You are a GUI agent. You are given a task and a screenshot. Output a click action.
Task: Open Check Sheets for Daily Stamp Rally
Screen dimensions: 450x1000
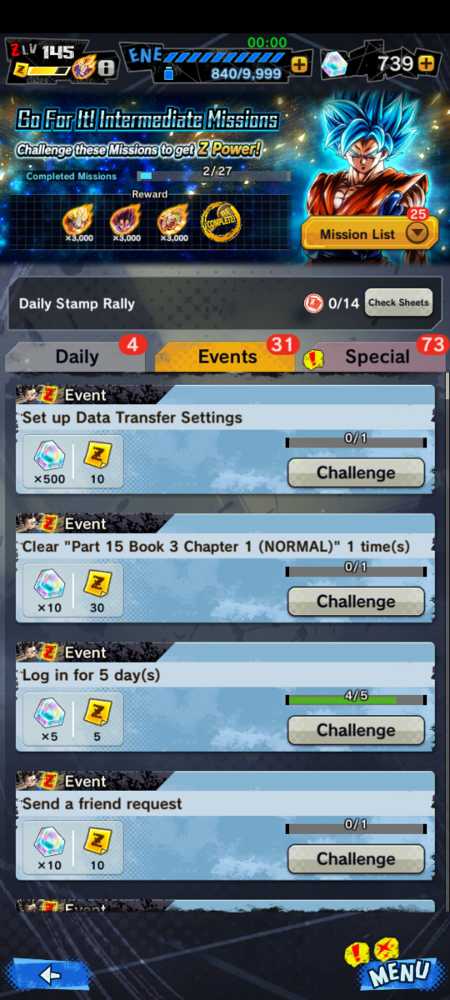coord(398,302)
